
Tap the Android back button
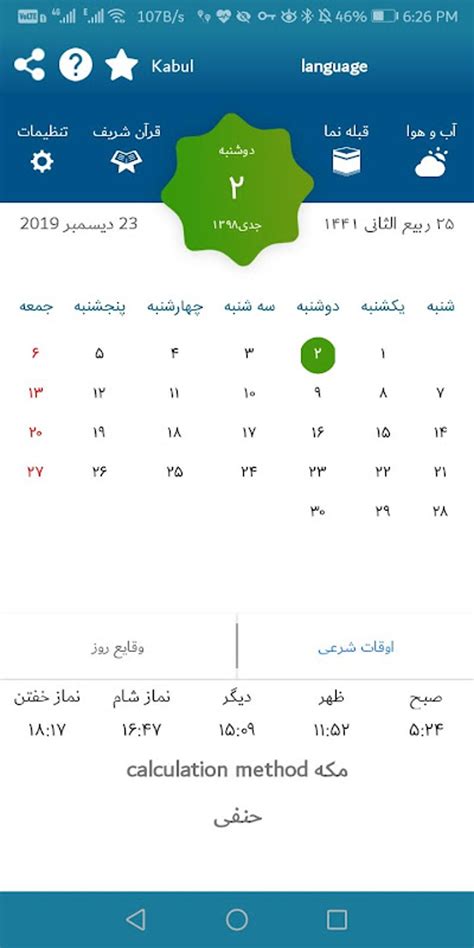[x=136, y=920]
